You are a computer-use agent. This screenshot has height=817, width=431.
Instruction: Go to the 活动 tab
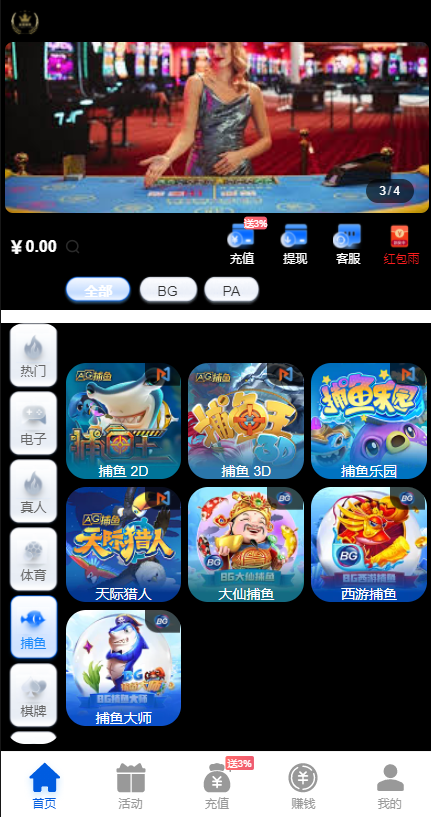[130, 786]
